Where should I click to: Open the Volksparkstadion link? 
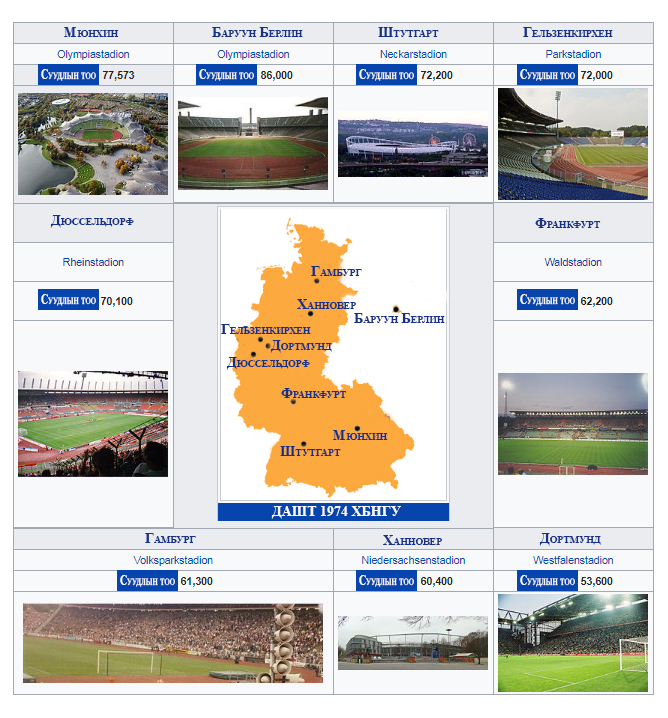(173, 560)
